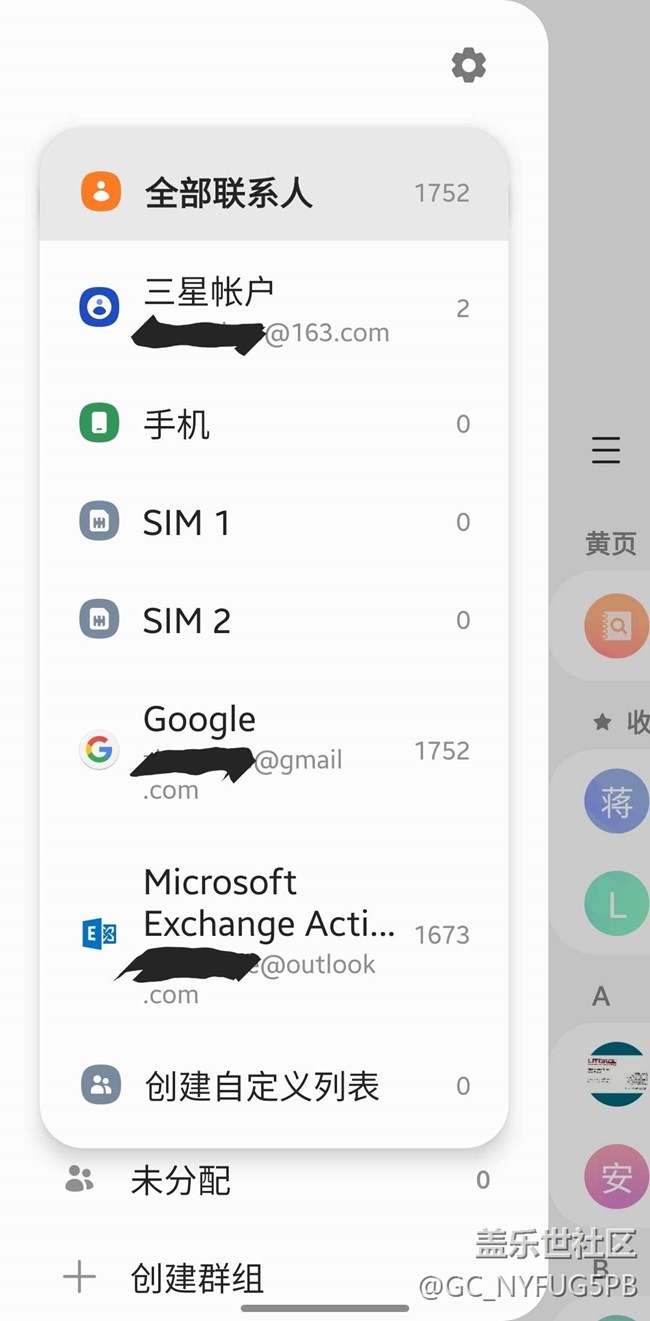The width and height of the screenshot is (650, 1321).
Task: Open the 未分配 group
Action: tap(274, 1181)
